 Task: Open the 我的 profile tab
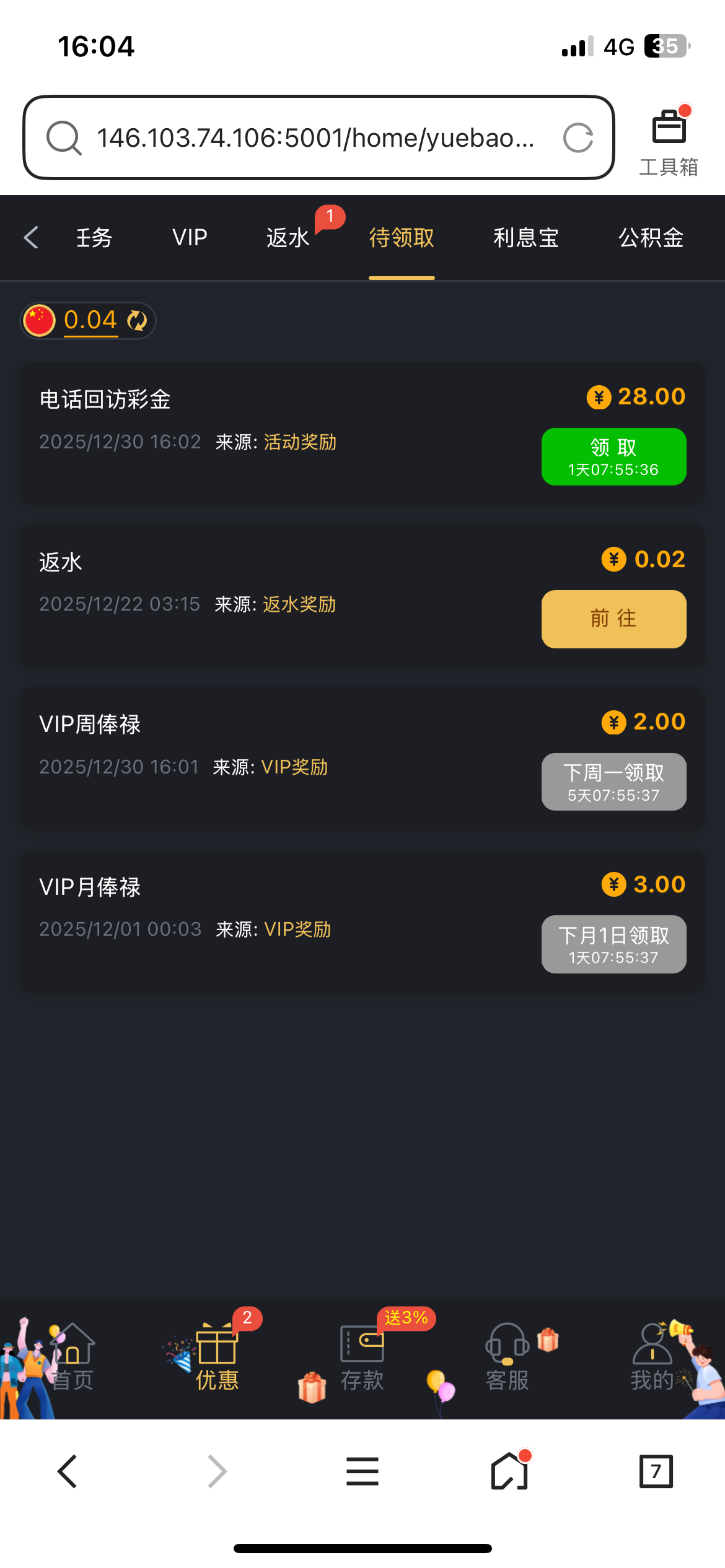(x=652, y=1357)
